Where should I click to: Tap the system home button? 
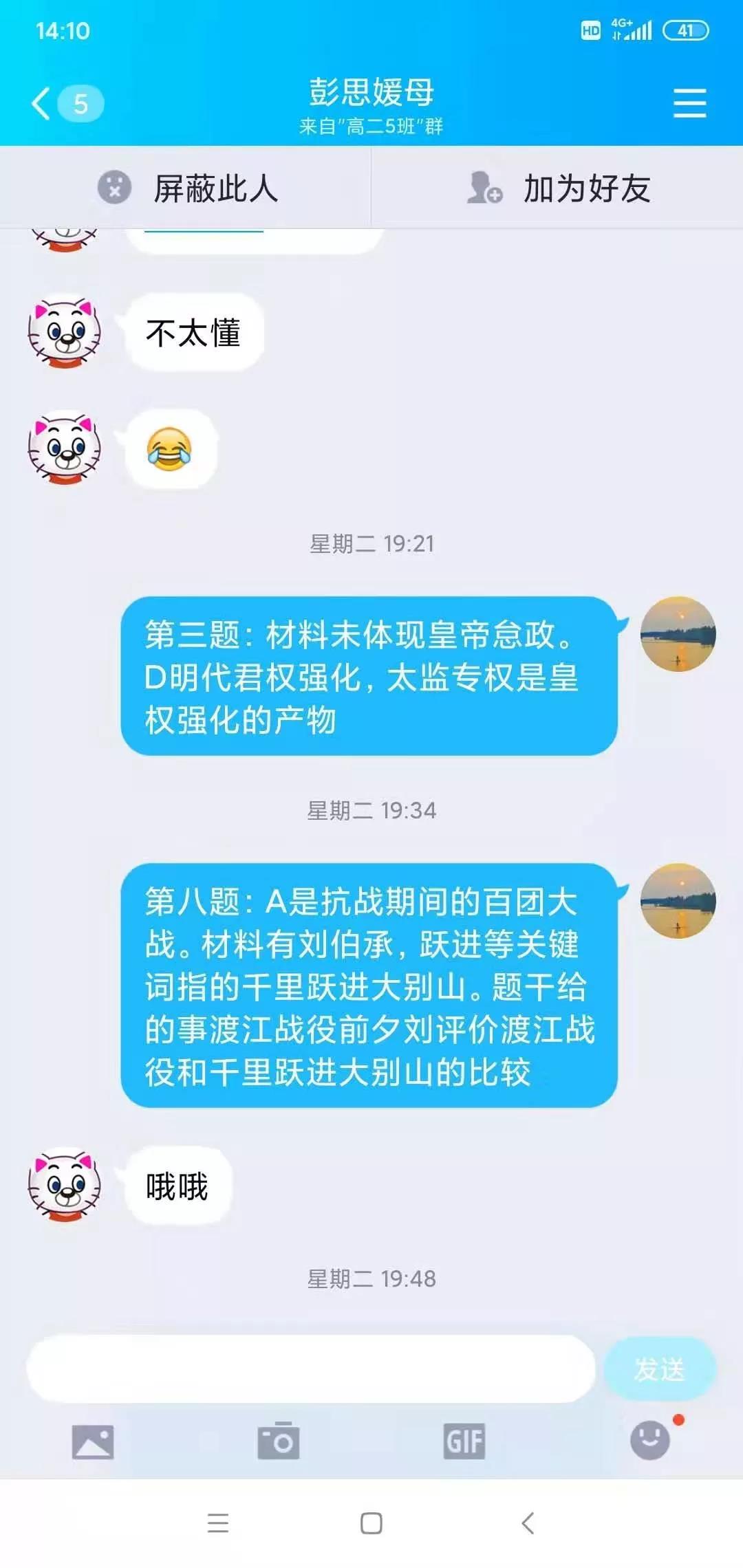pos(371,1523)
